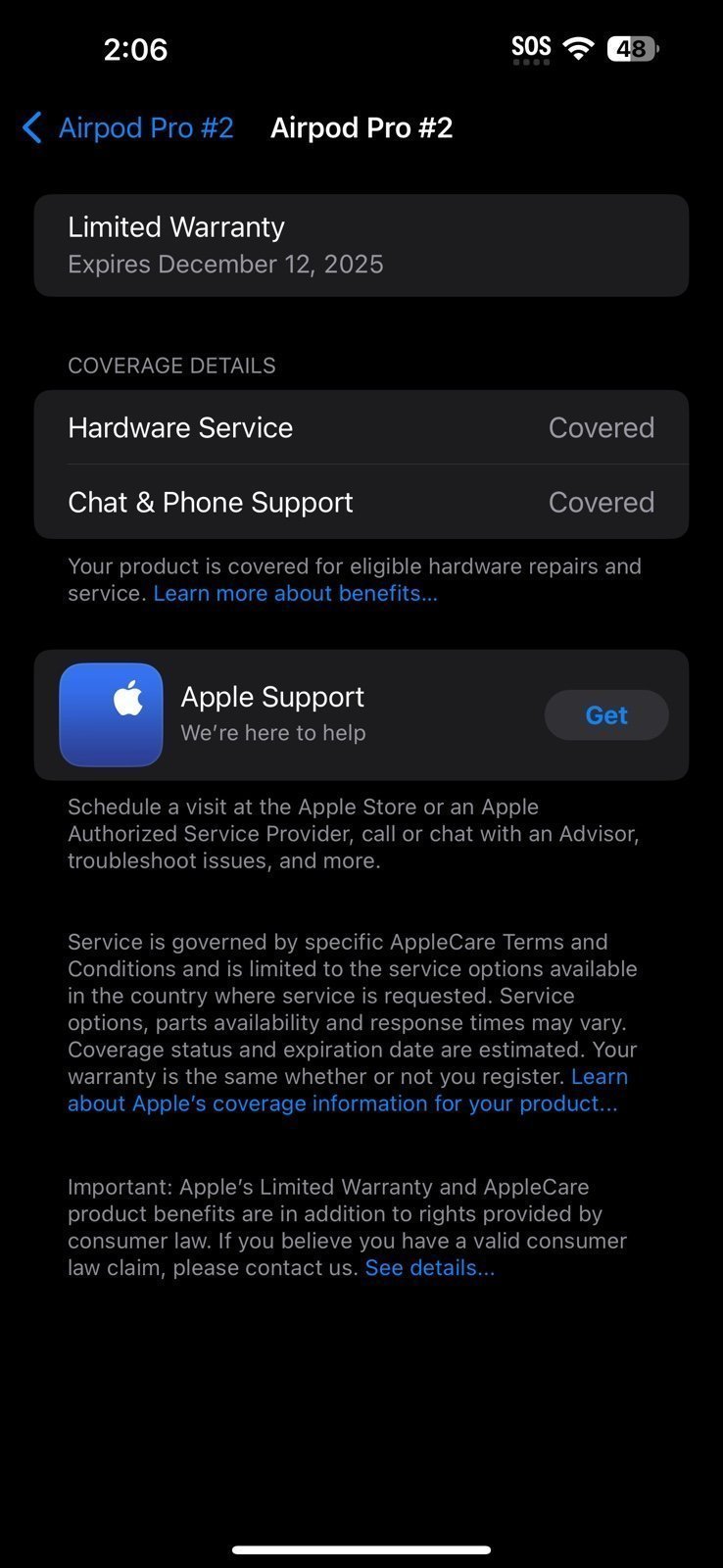Tap 'See details' consumer law link
Screen dimensions: 723x1568
tap(429, 1267)
